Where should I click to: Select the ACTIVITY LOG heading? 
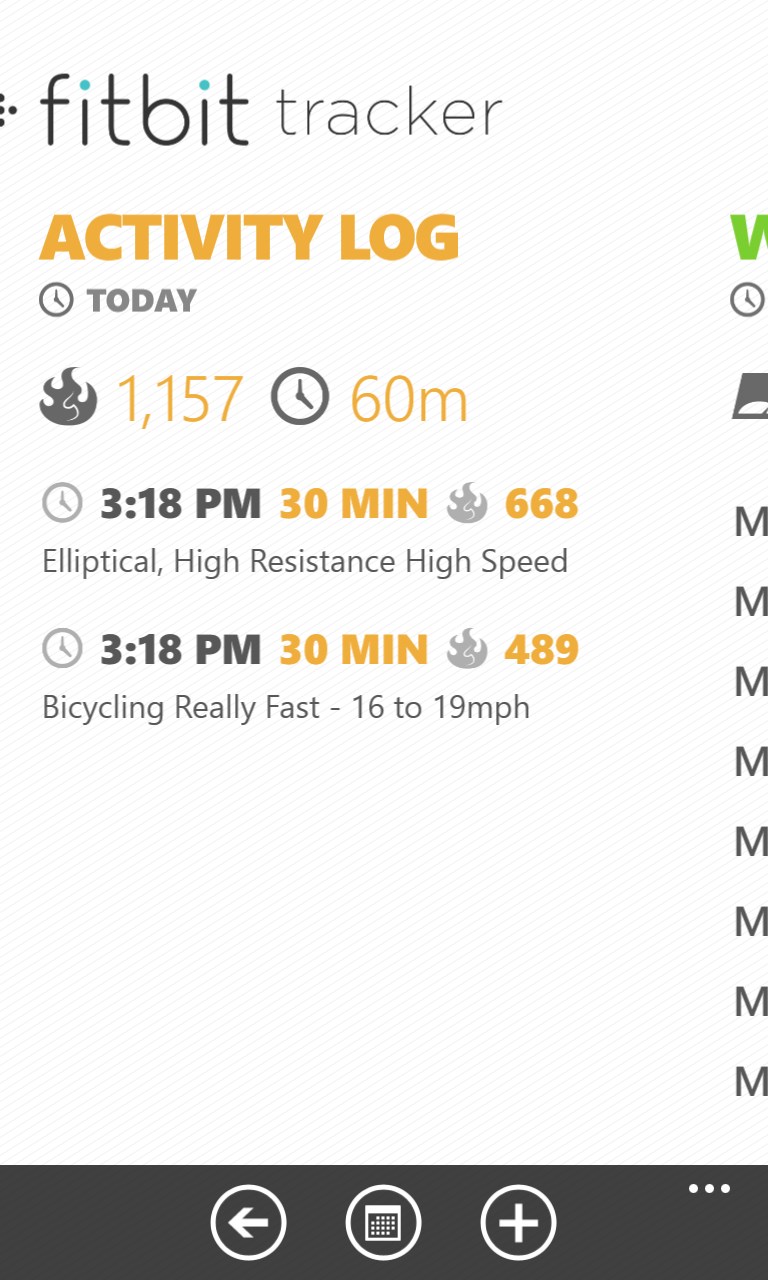tap(249, 238)
